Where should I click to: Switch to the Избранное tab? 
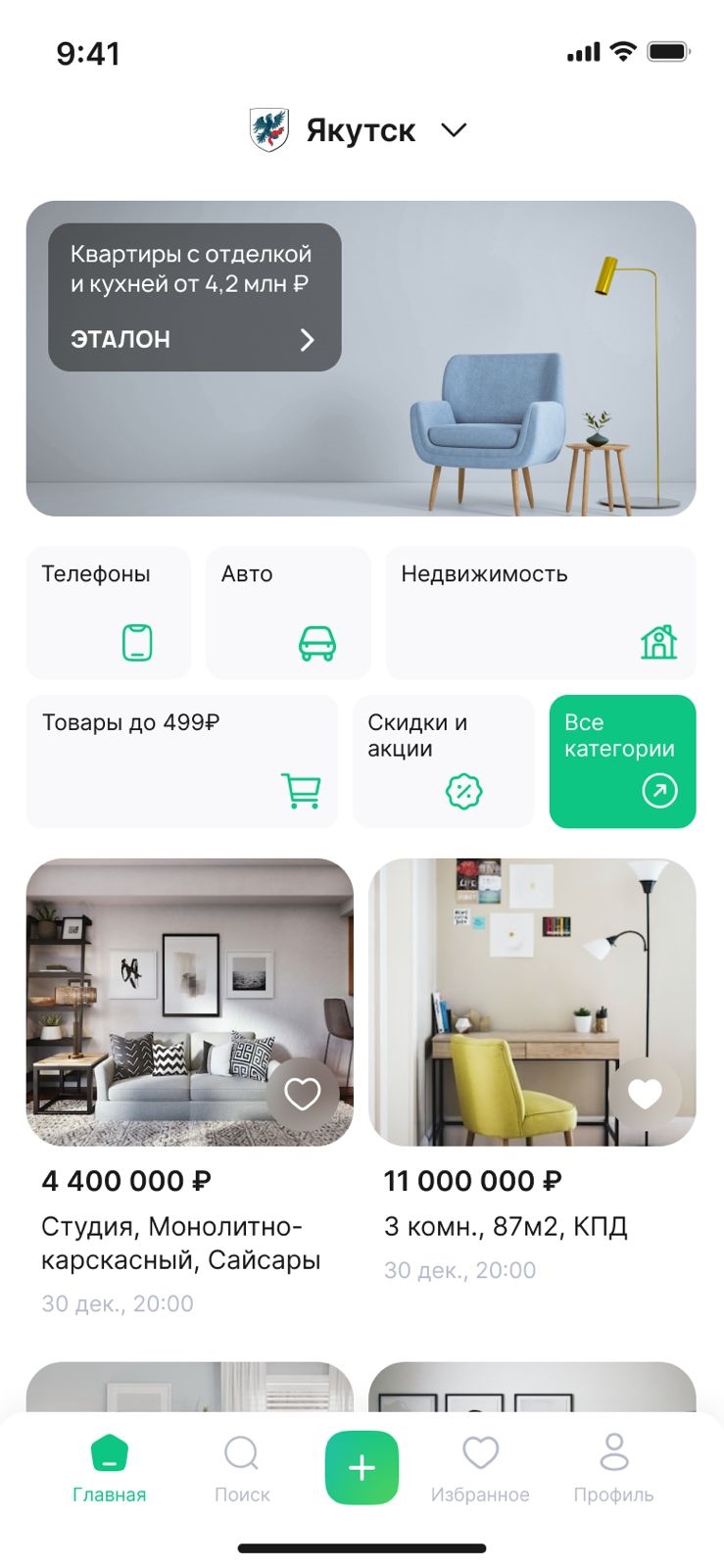point(480,1468)
